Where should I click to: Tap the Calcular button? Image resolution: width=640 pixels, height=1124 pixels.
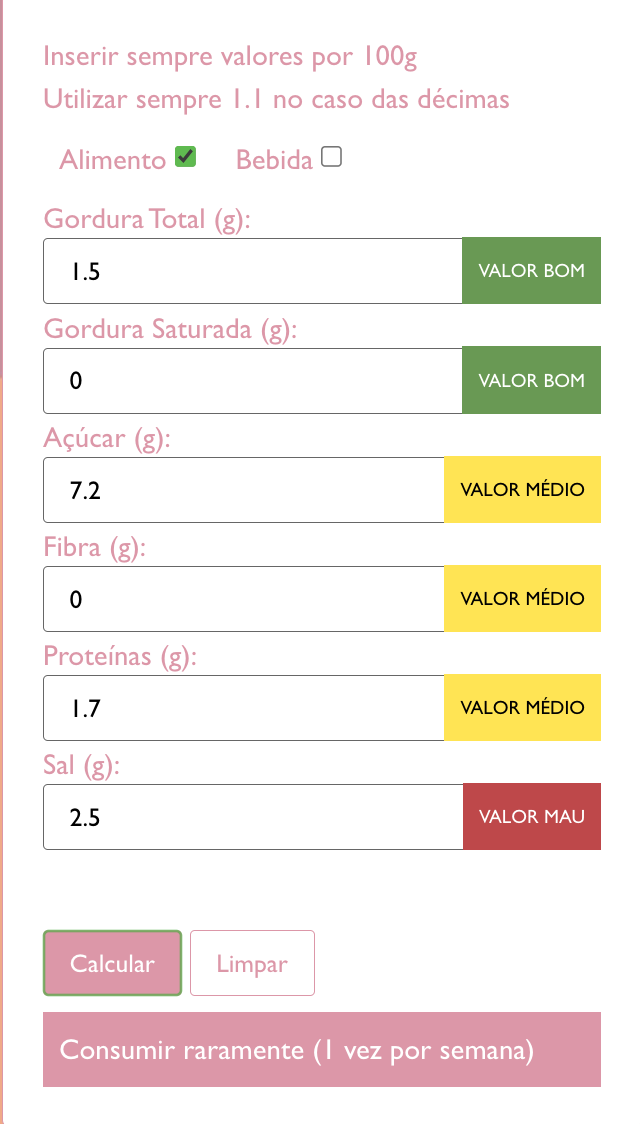click(x=113, y=963)
